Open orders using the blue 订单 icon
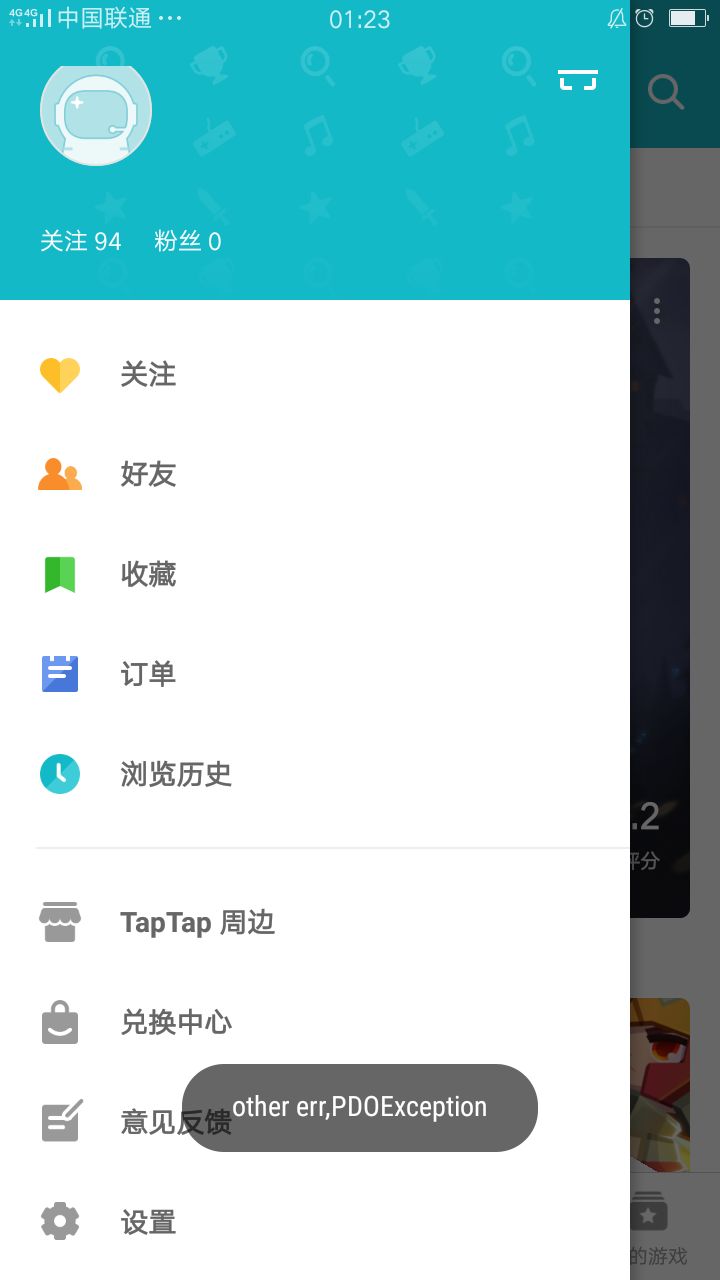Viewport: 720px width, 1280px height. coord(59,673)
